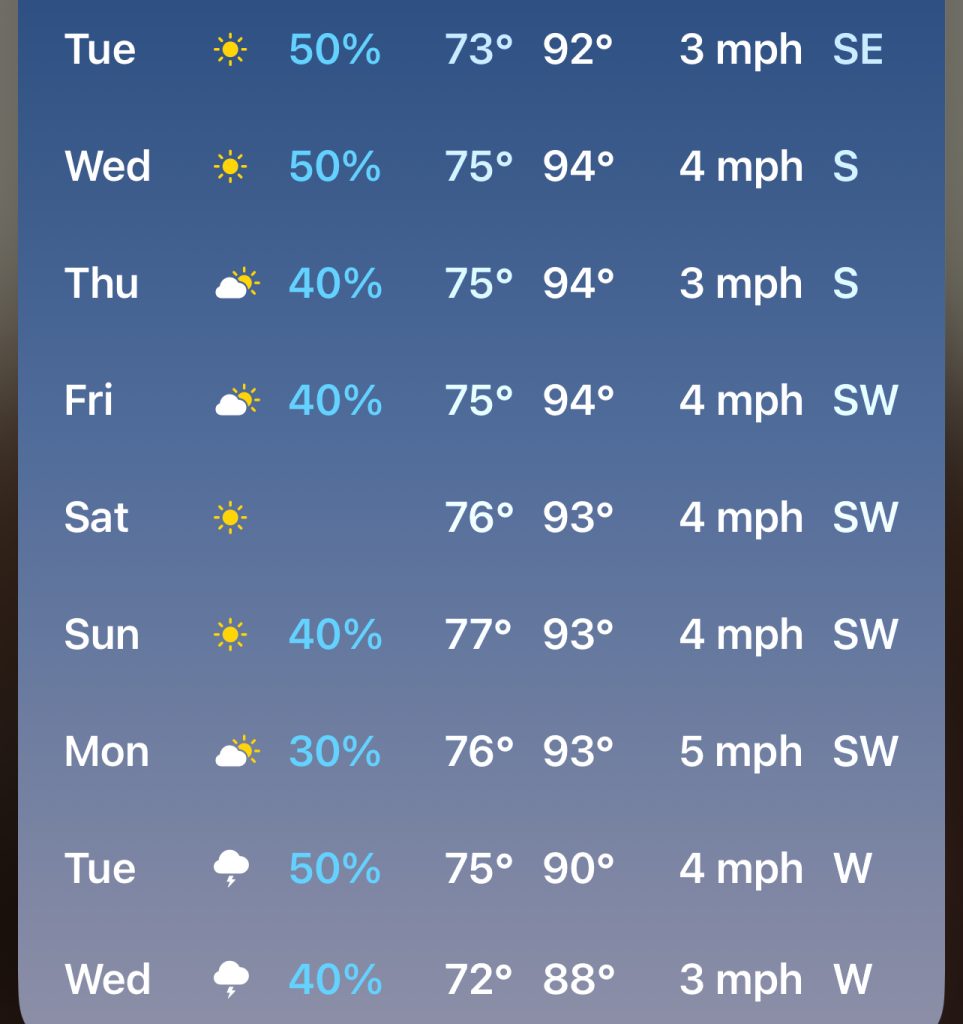View Sunday's forecast row

tap(480, 635)
